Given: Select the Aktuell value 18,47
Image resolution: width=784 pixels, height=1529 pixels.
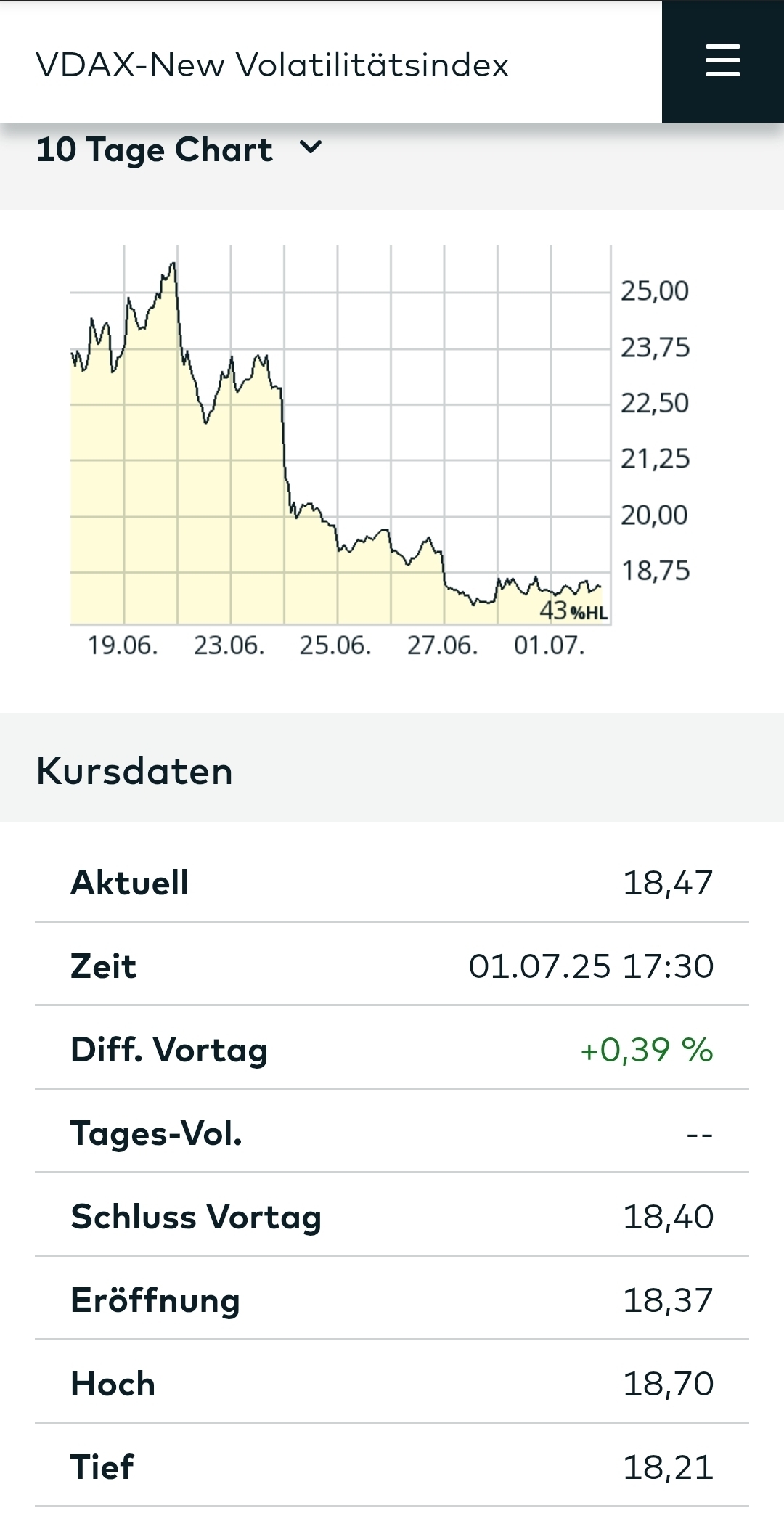Looking at the screenshot, I should [668, 882].
